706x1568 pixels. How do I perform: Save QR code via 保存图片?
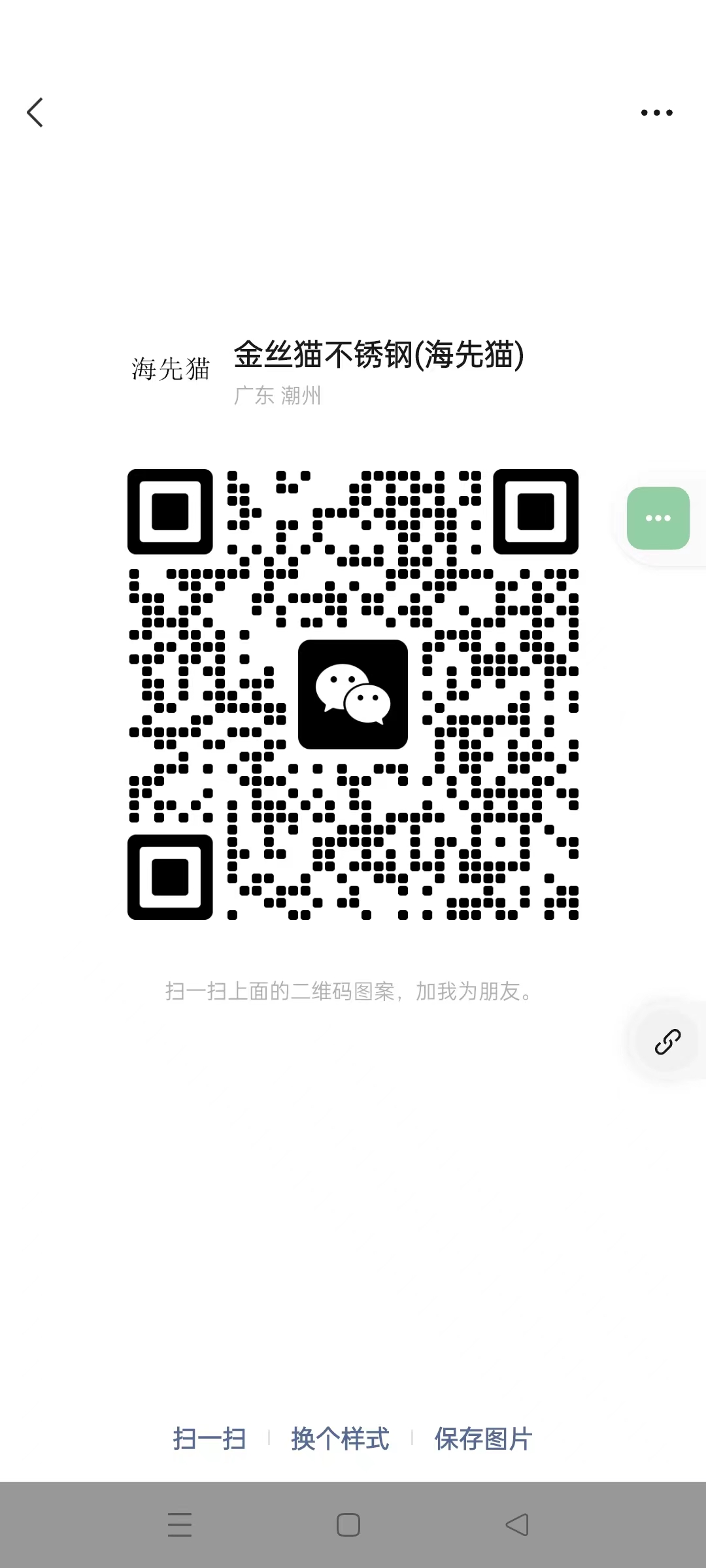pos(483,1439)
